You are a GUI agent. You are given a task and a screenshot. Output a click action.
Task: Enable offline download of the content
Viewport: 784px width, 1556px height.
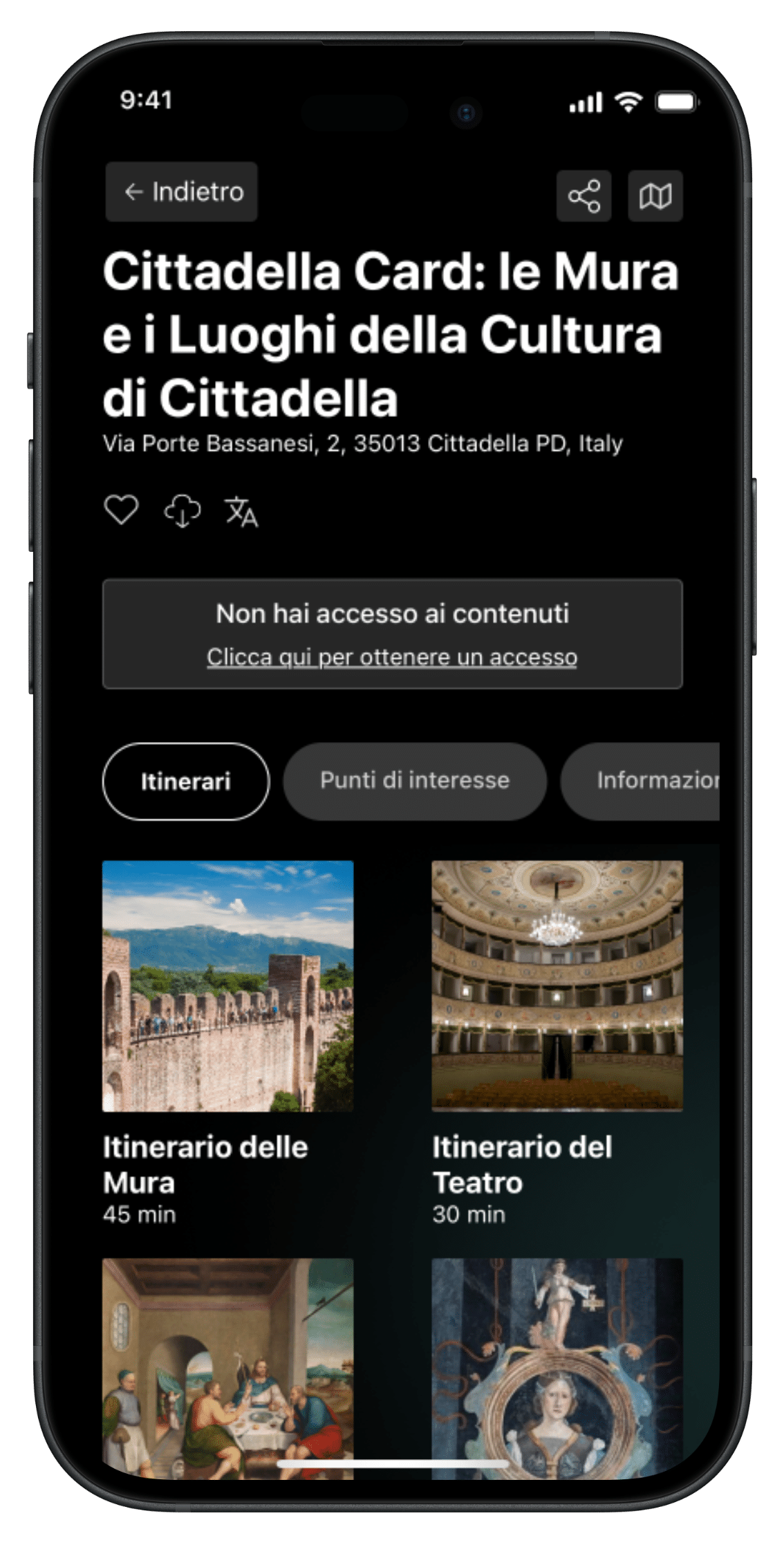click(182, 512)
